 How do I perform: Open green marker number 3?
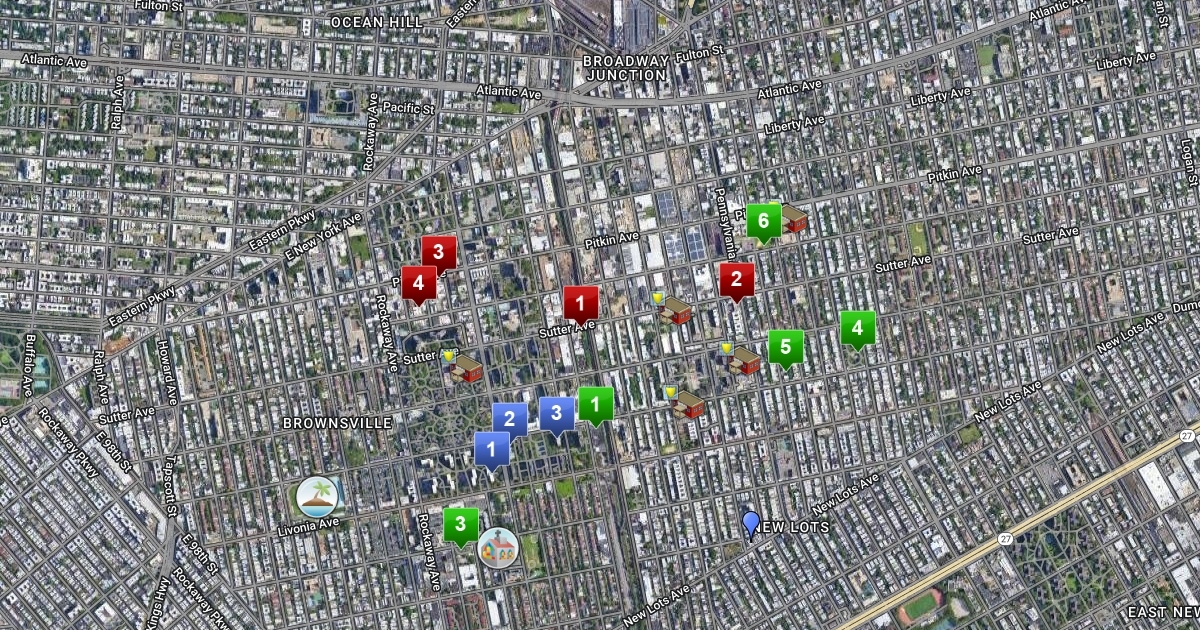[460, 523]
